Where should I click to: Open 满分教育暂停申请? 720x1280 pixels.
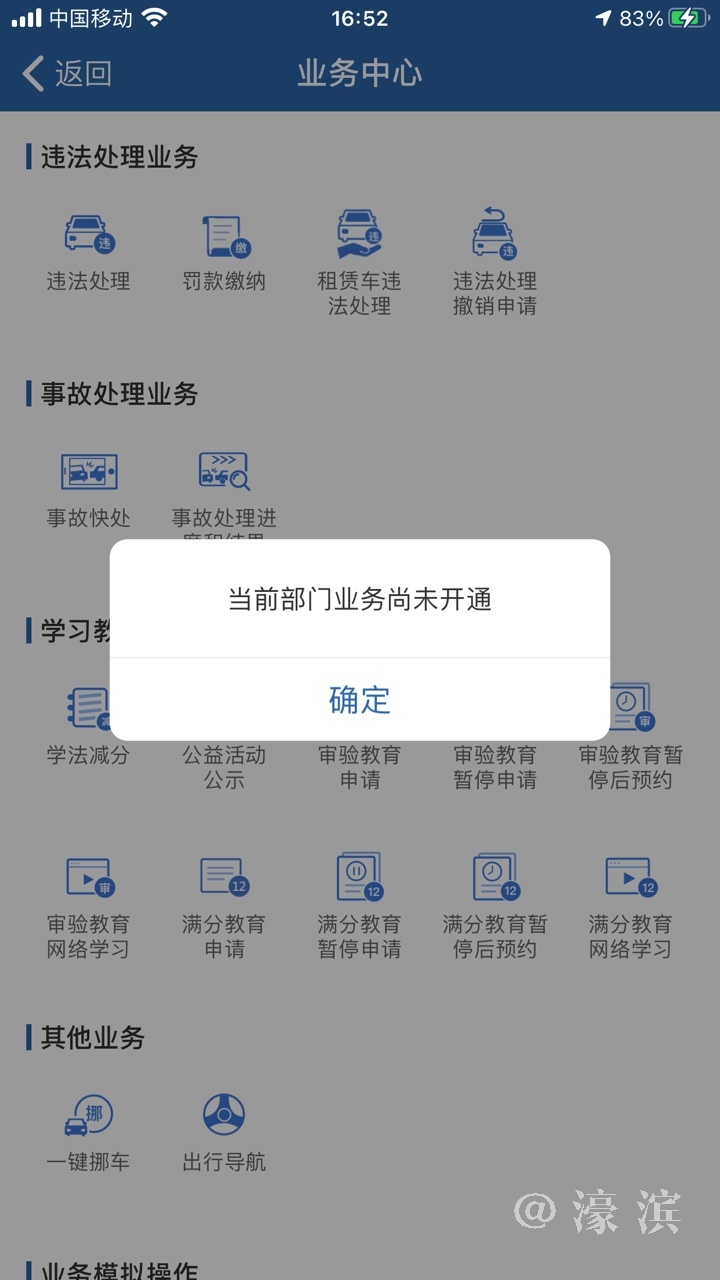pos(359,903)
